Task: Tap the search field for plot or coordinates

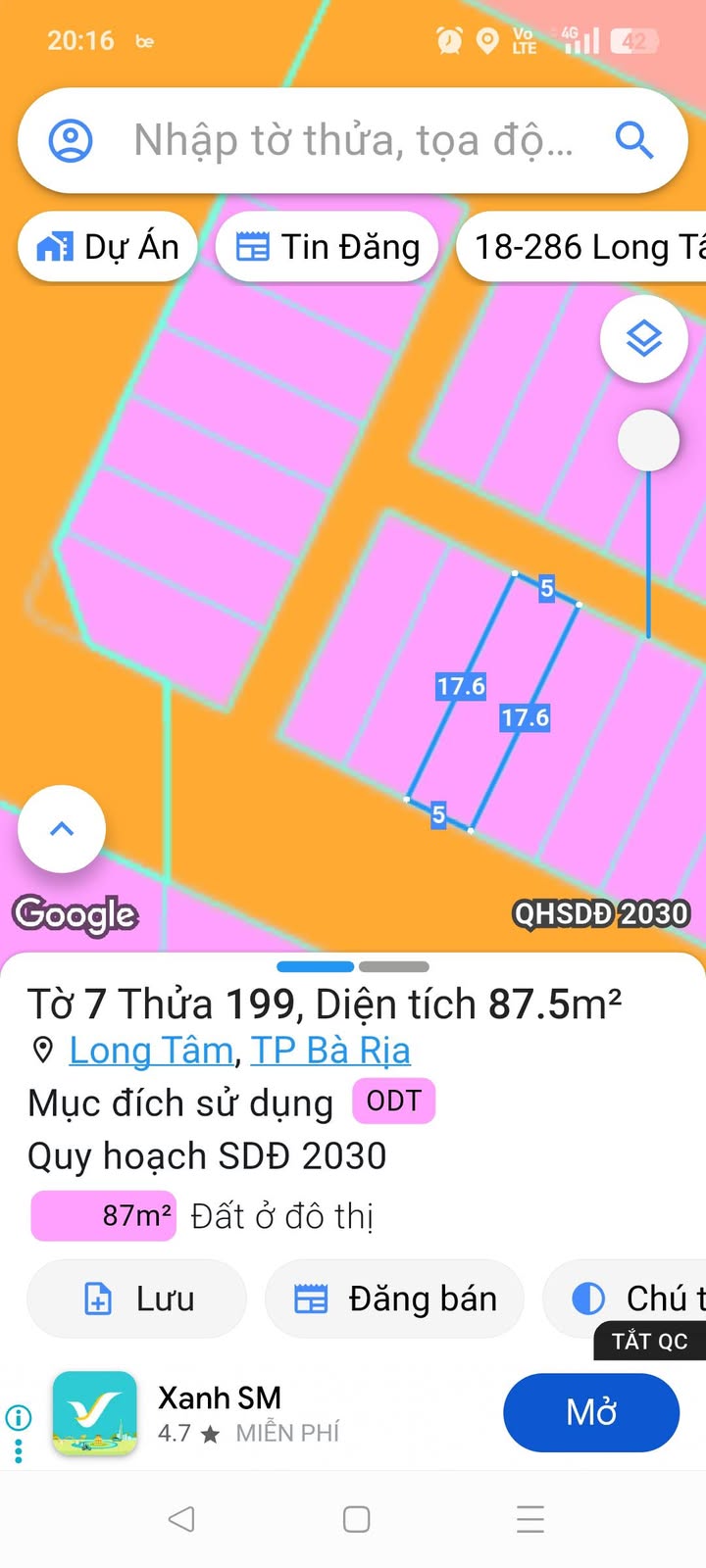Action: [353, 141]
